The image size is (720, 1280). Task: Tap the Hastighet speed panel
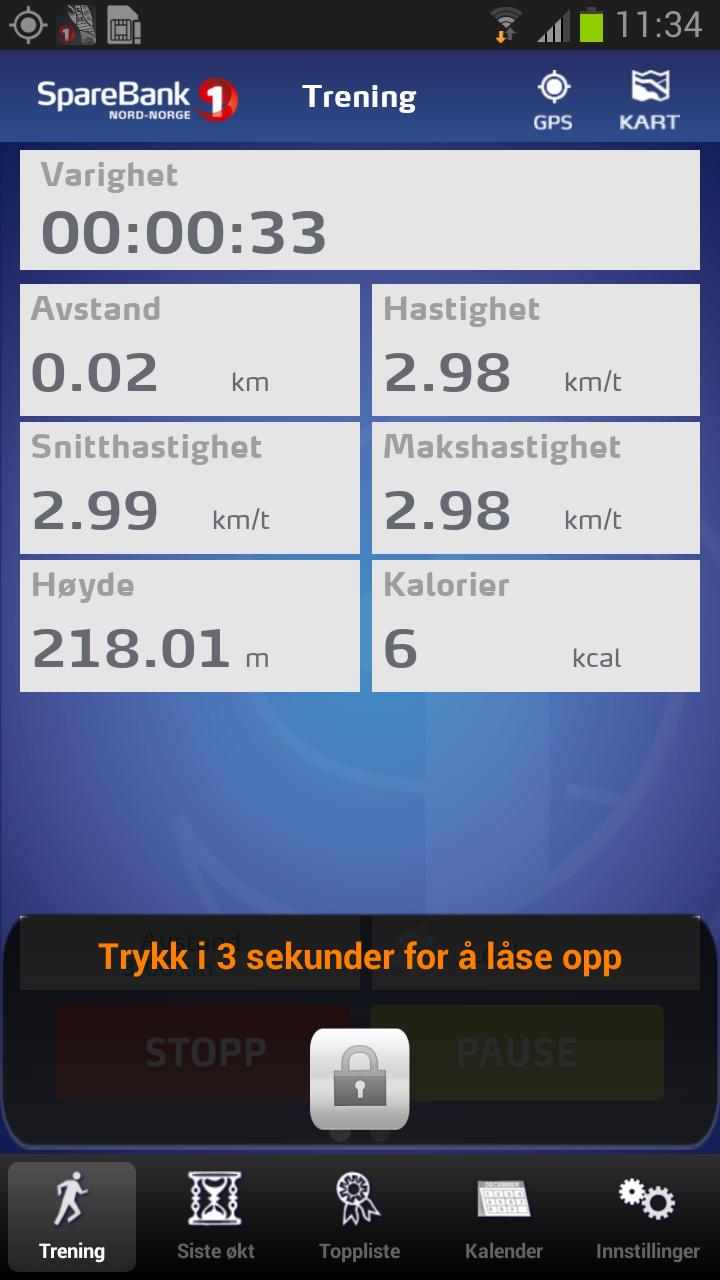click(535, 348)
